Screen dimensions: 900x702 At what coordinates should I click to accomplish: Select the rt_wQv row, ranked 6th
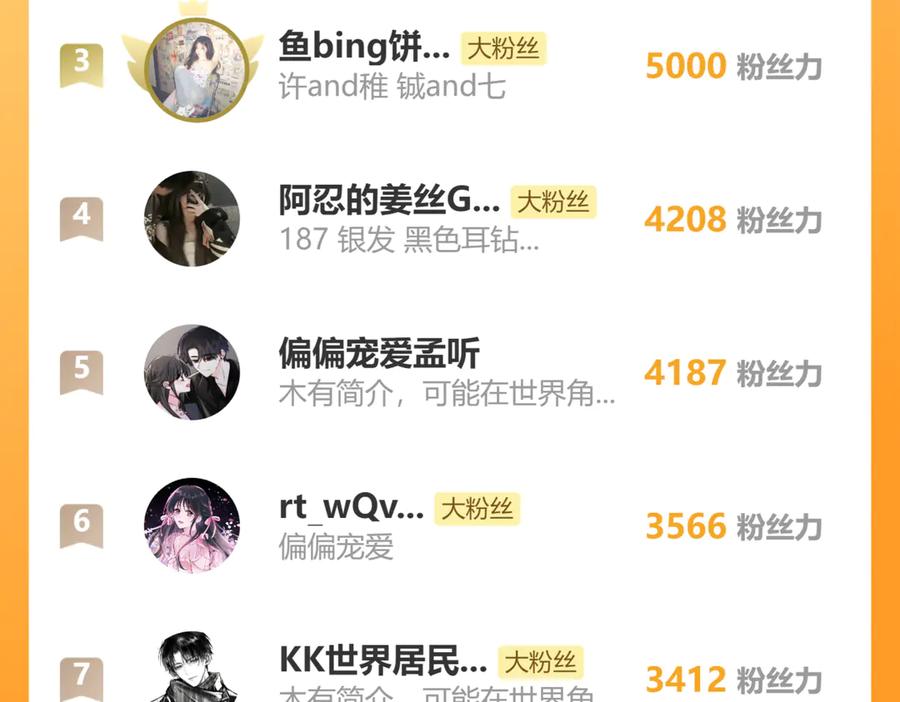click(449, 525)
